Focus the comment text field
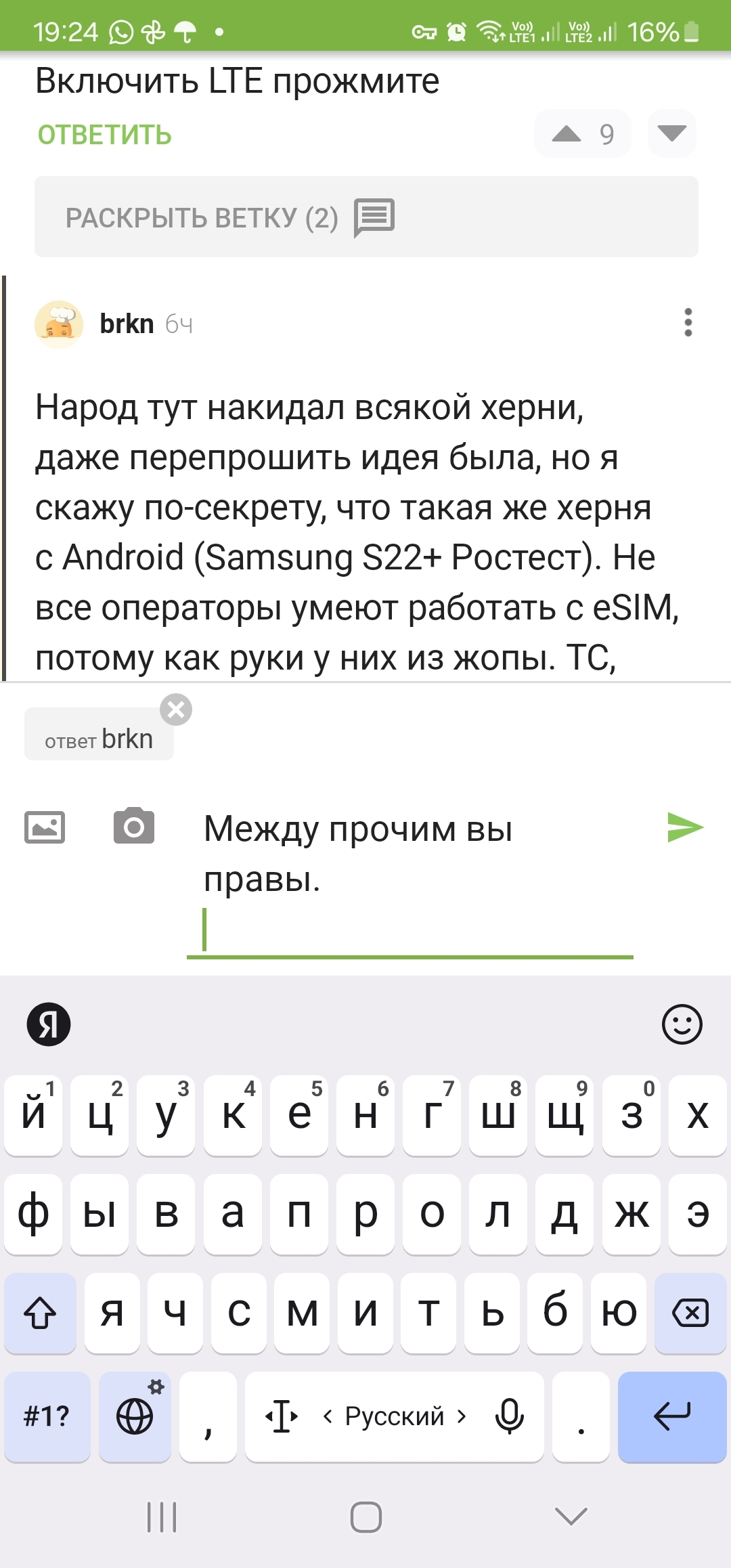 [410, 880]
